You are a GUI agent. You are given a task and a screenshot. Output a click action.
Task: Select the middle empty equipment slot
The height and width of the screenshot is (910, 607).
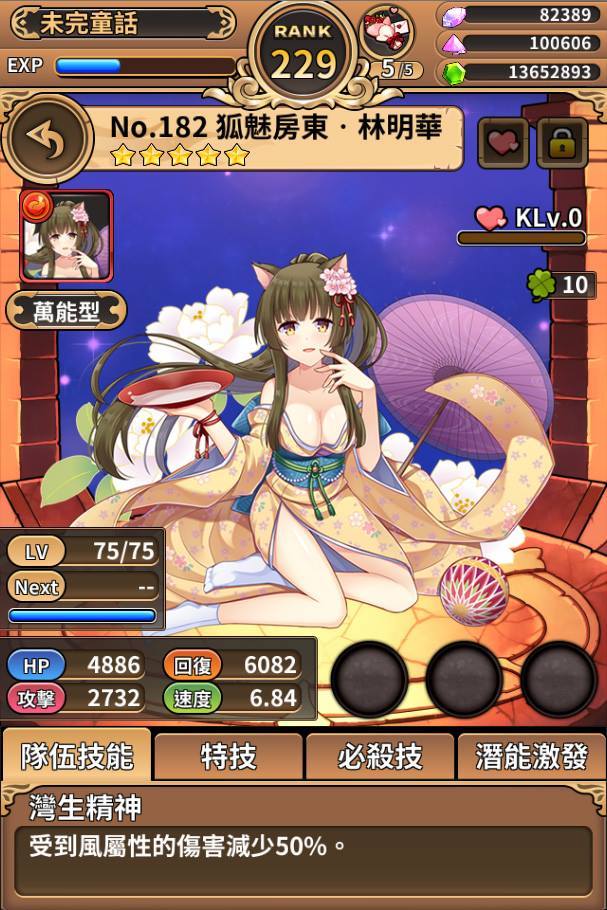(x=464, y=679)
